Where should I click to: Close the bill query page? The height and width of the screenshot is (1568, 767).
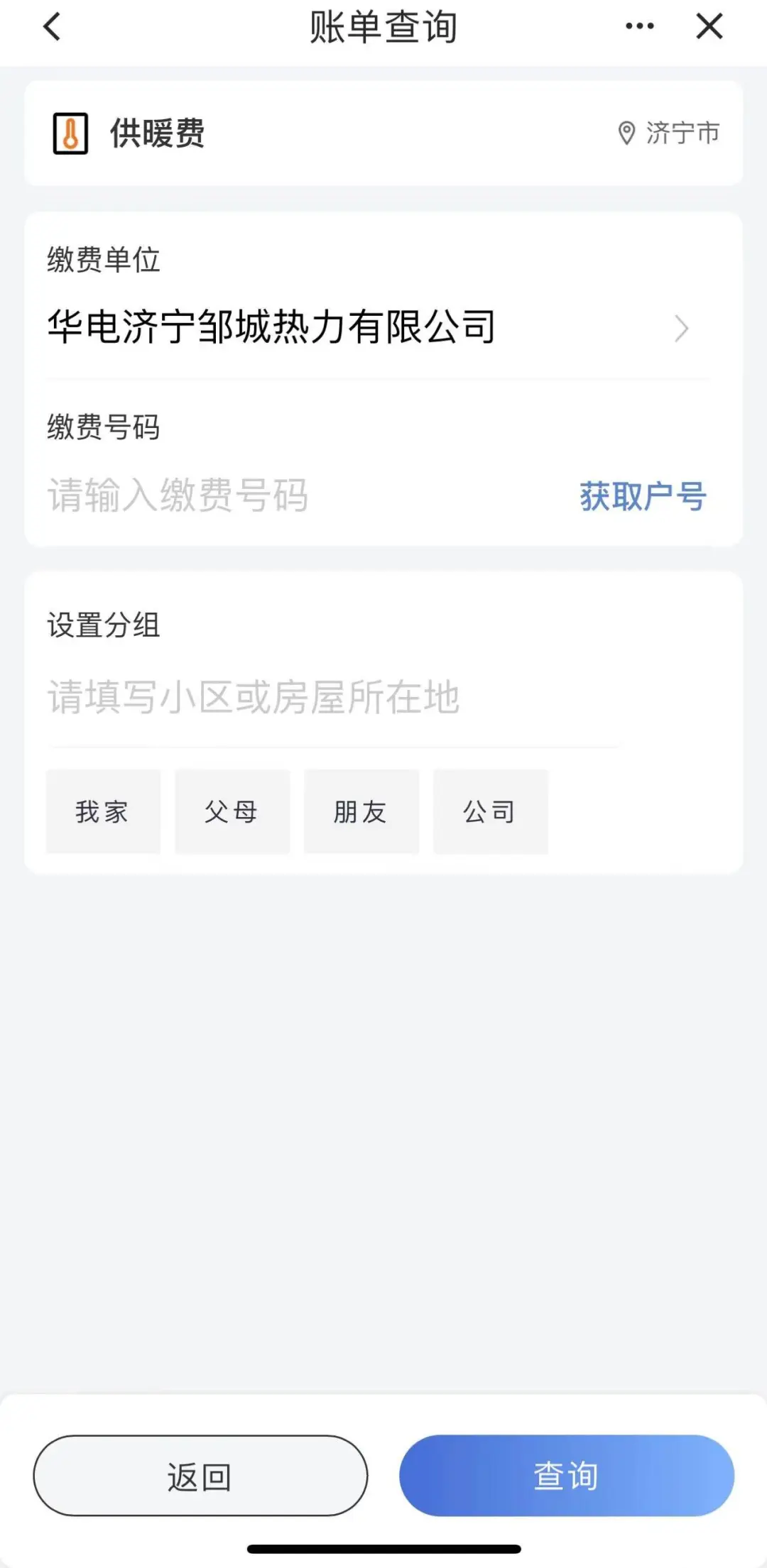(709, 27)
